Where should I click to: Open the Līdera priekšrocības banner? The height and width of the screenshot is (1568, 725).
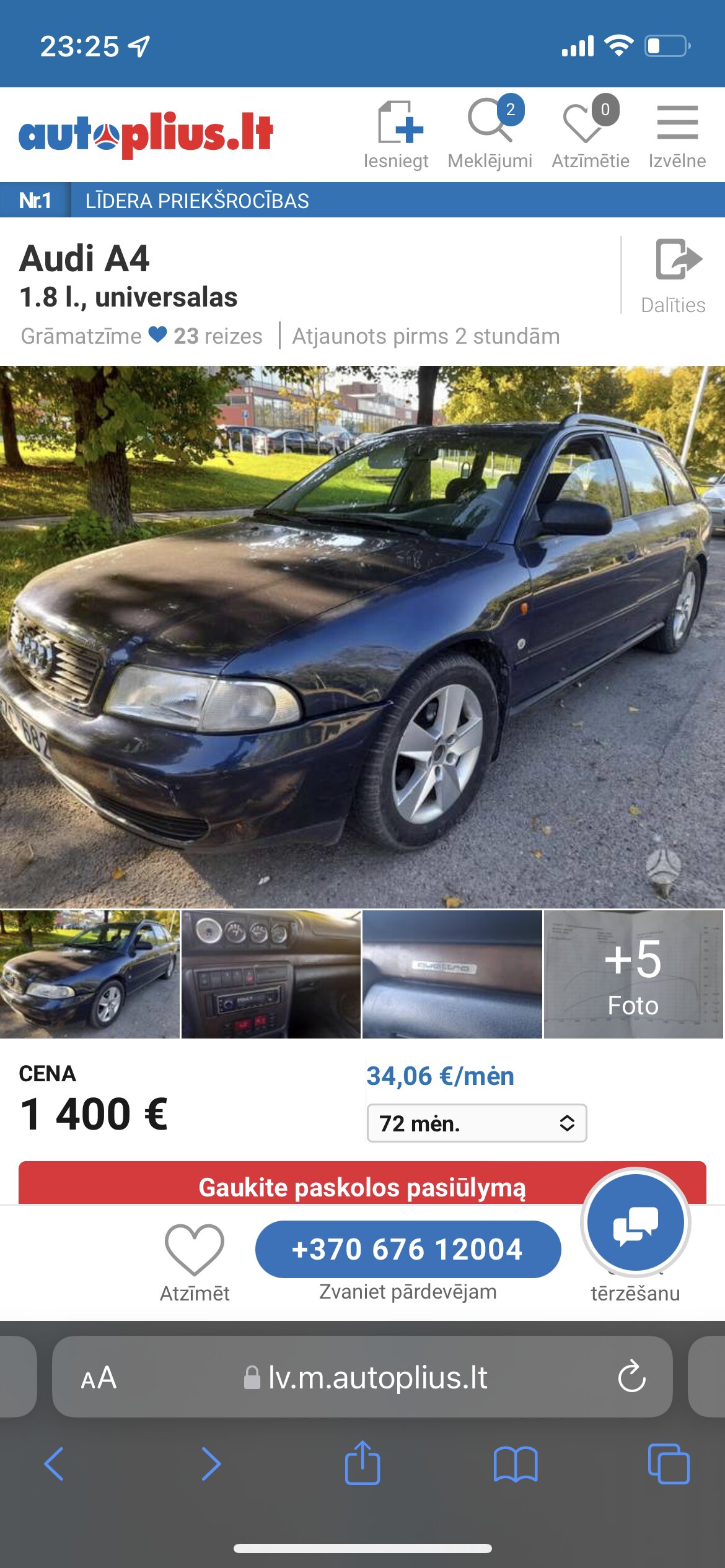click(362, 200)
